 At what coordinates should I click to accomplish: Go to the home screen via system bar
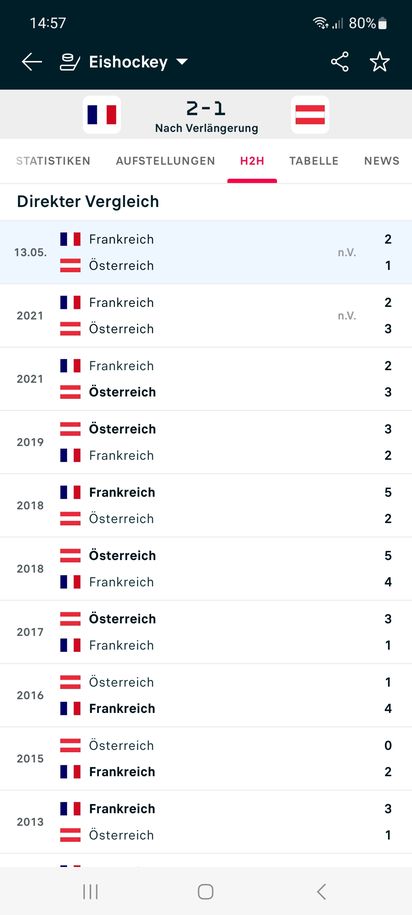[205, 891]
